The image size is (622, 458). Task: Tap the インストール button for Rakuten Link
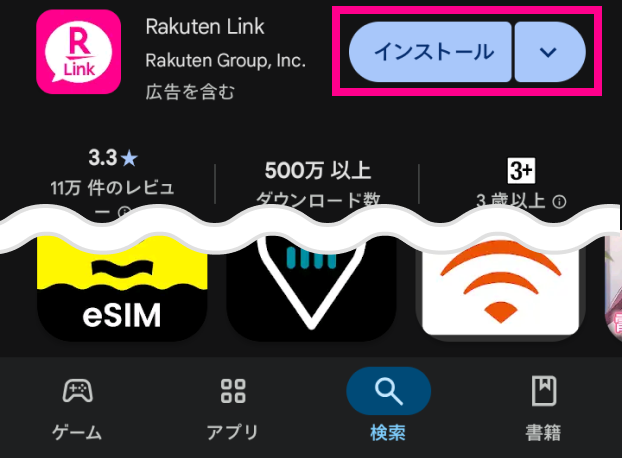(x=430, y=51)
